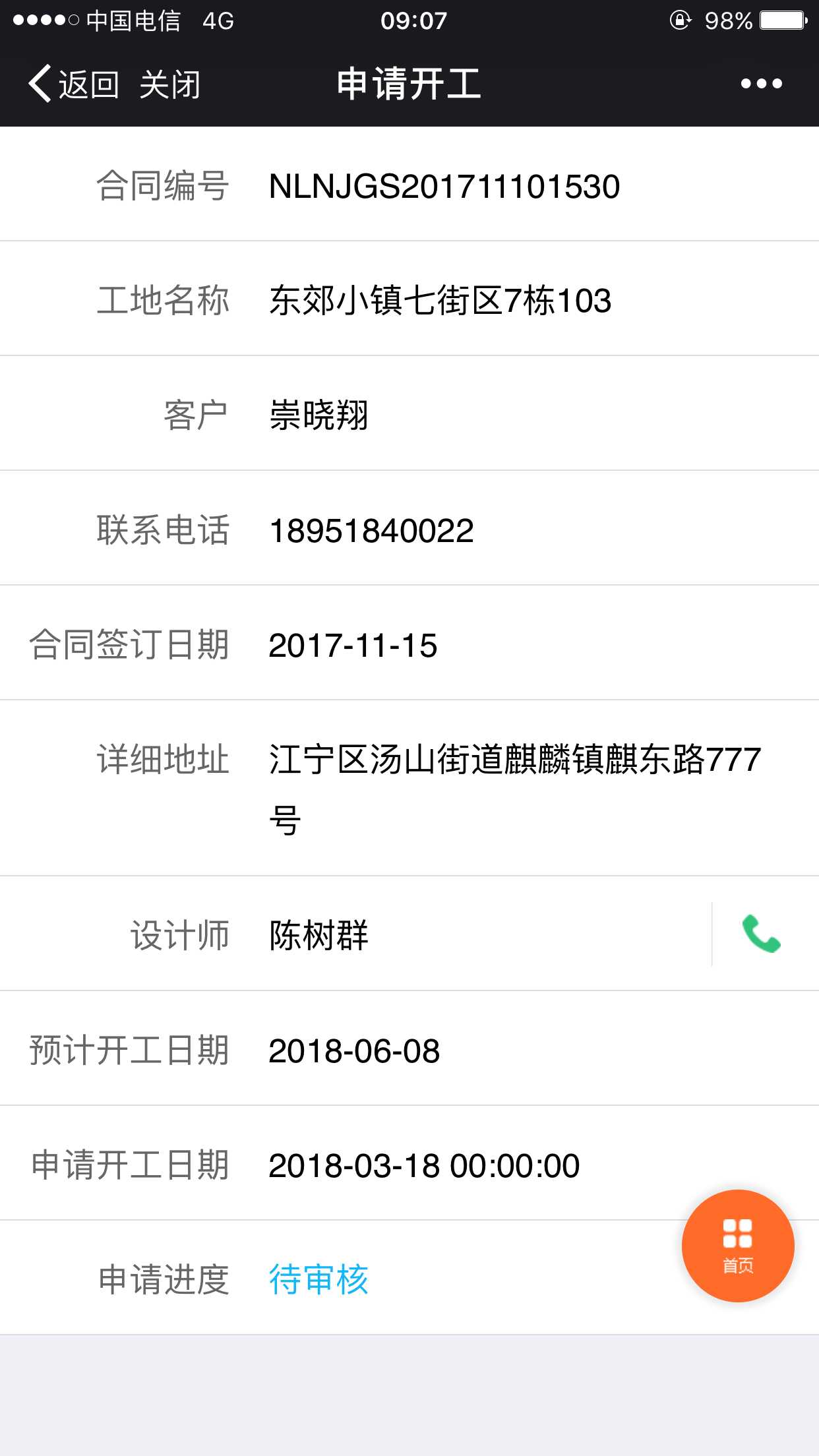Go back using the 返回 button

pyautogui.click(x=74, y=84)
